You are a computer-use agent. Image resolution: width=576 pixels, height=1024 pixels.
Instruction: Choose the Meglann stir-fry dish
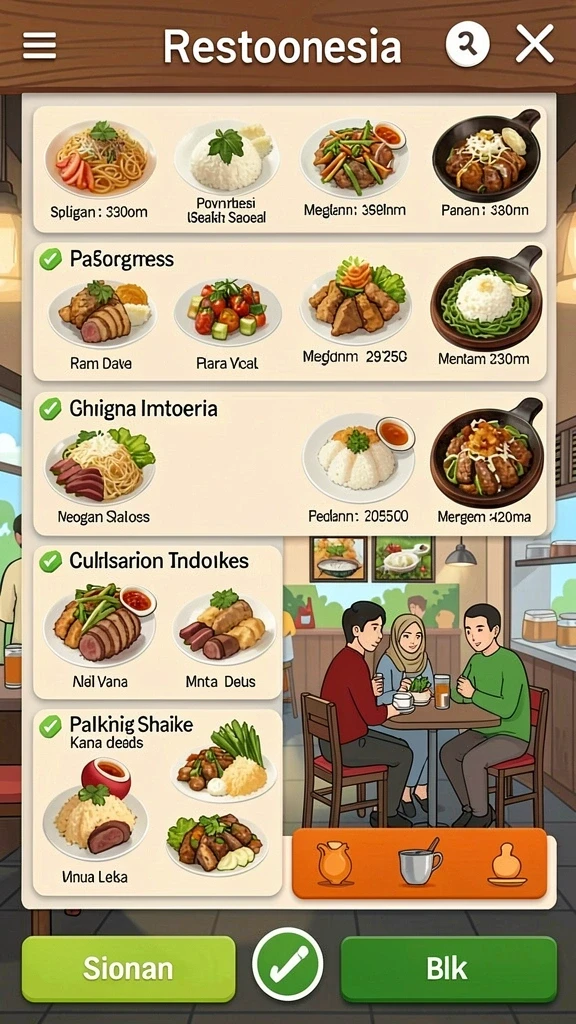coord(355,168)
